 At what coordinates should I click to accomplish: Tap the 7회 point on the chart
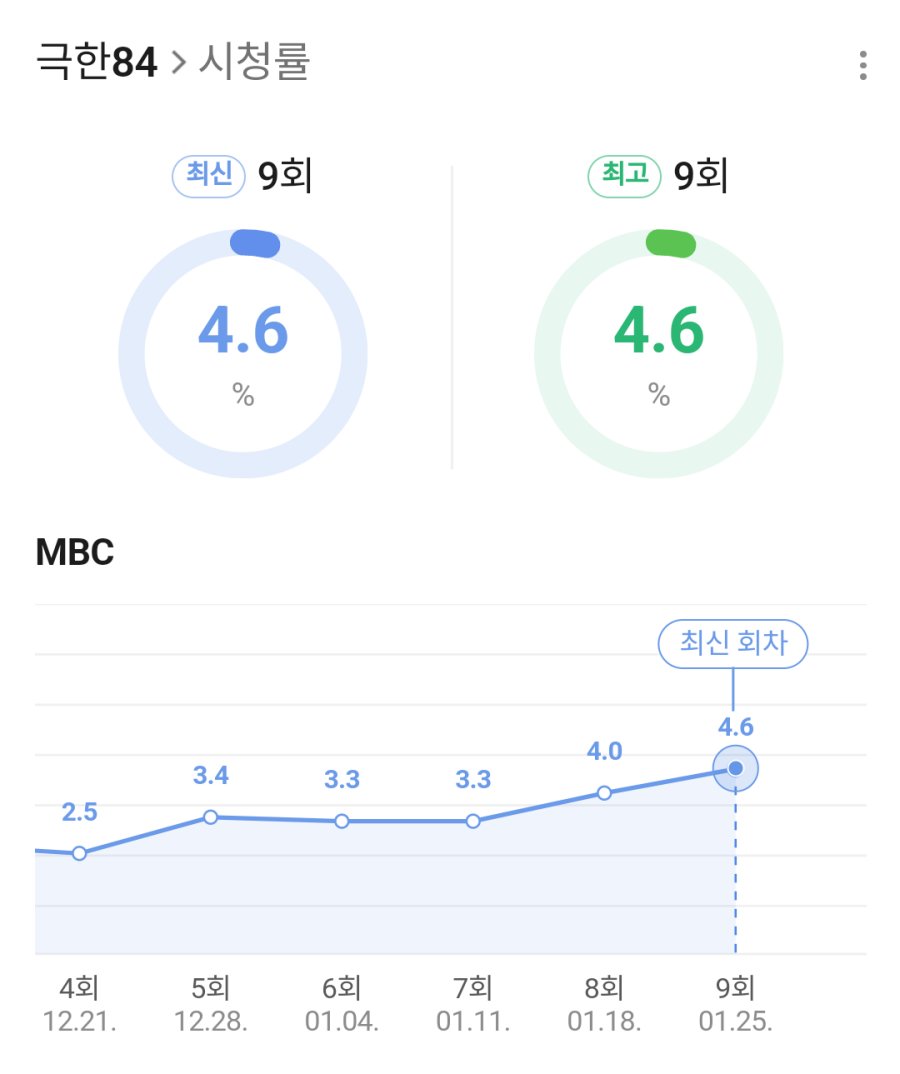pos(473,821)
